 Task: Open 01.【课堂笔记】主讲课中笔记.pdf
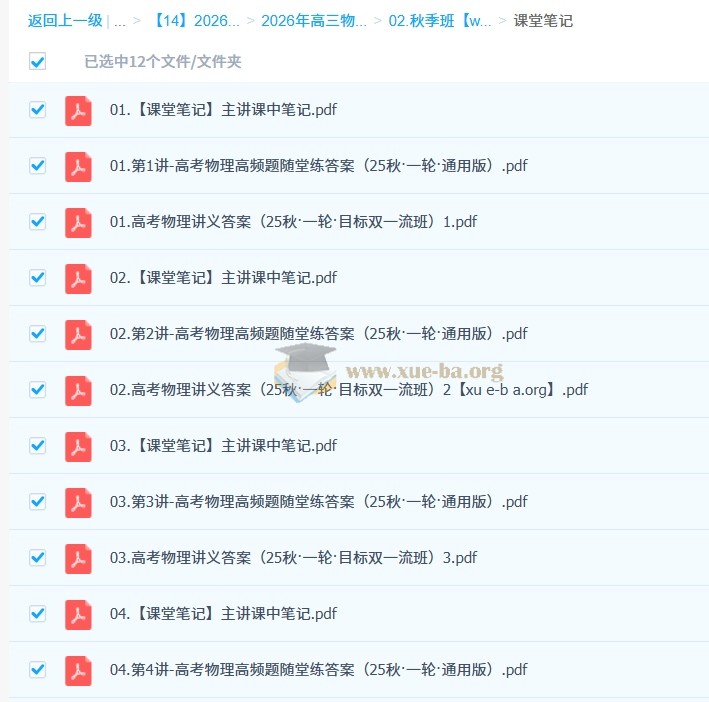[223, 110]
